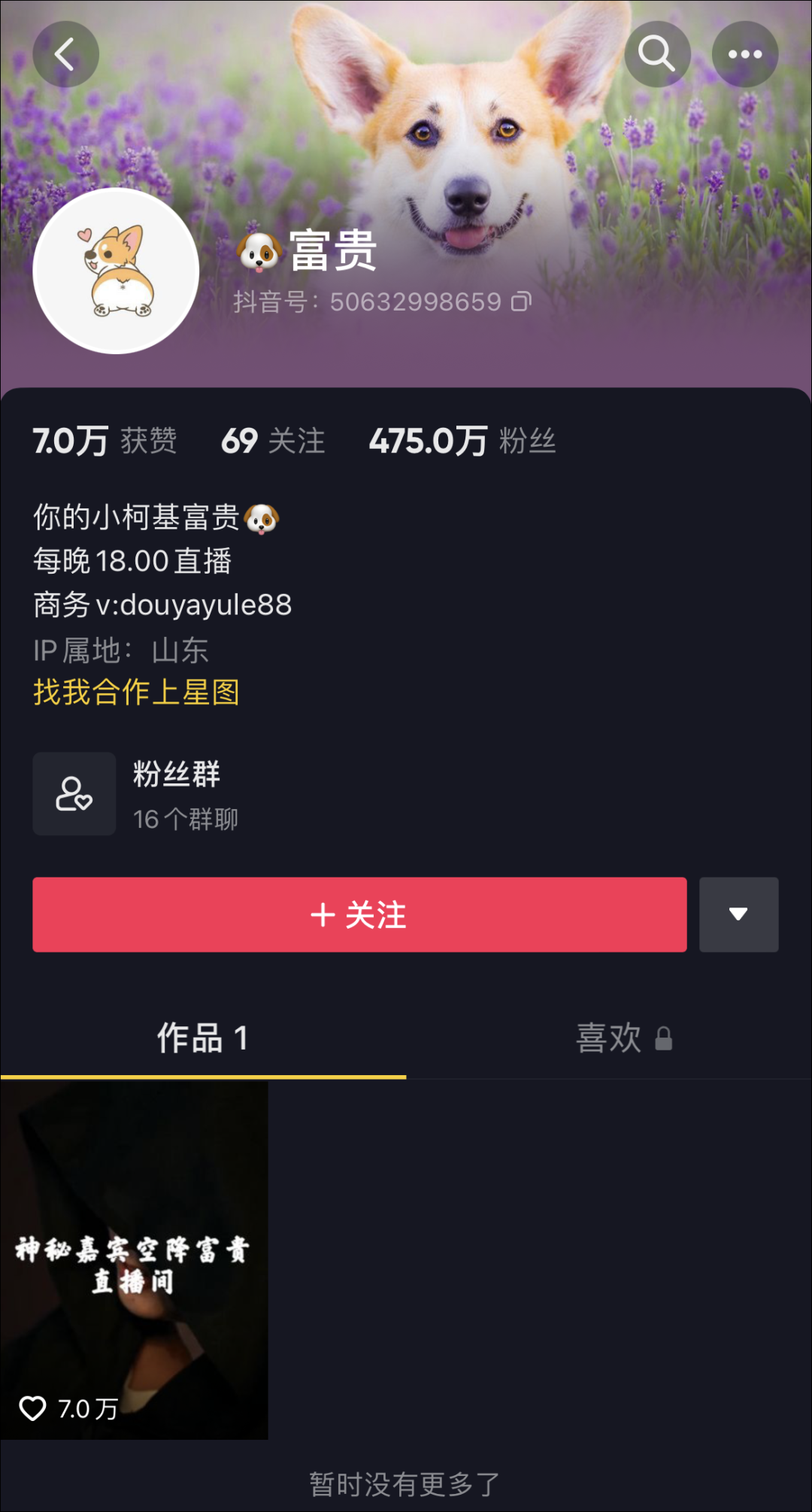This screenshot has width=812, height=1512.
Task: Open search on this profile
Action: (x=657, y=54)
